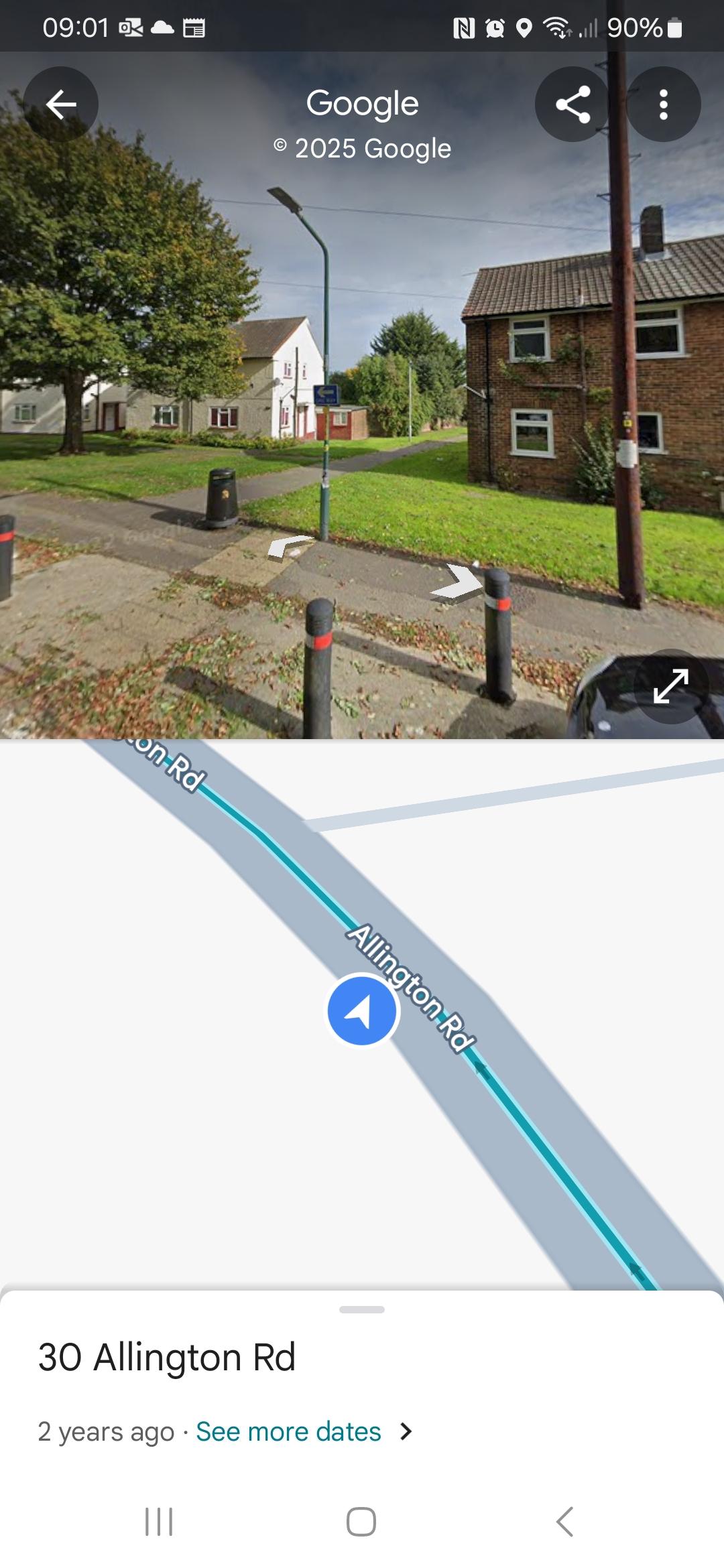Open the three-dot overflow menu
724x1568 pixels.
pyautogui.click(x=664, y=104)
